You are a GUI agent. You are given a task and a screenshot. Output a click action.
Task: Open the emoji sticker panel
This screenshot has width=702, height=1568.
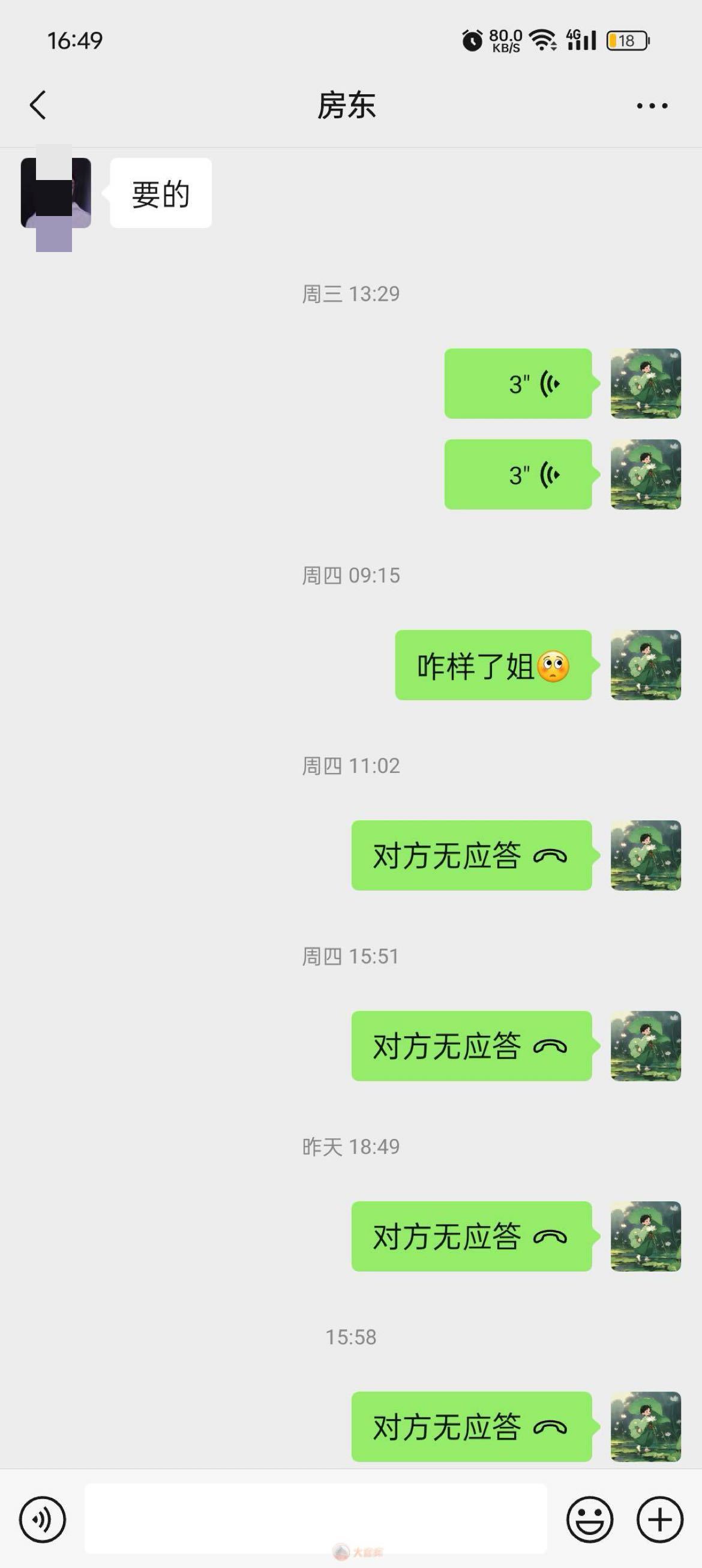[589, 1519]
